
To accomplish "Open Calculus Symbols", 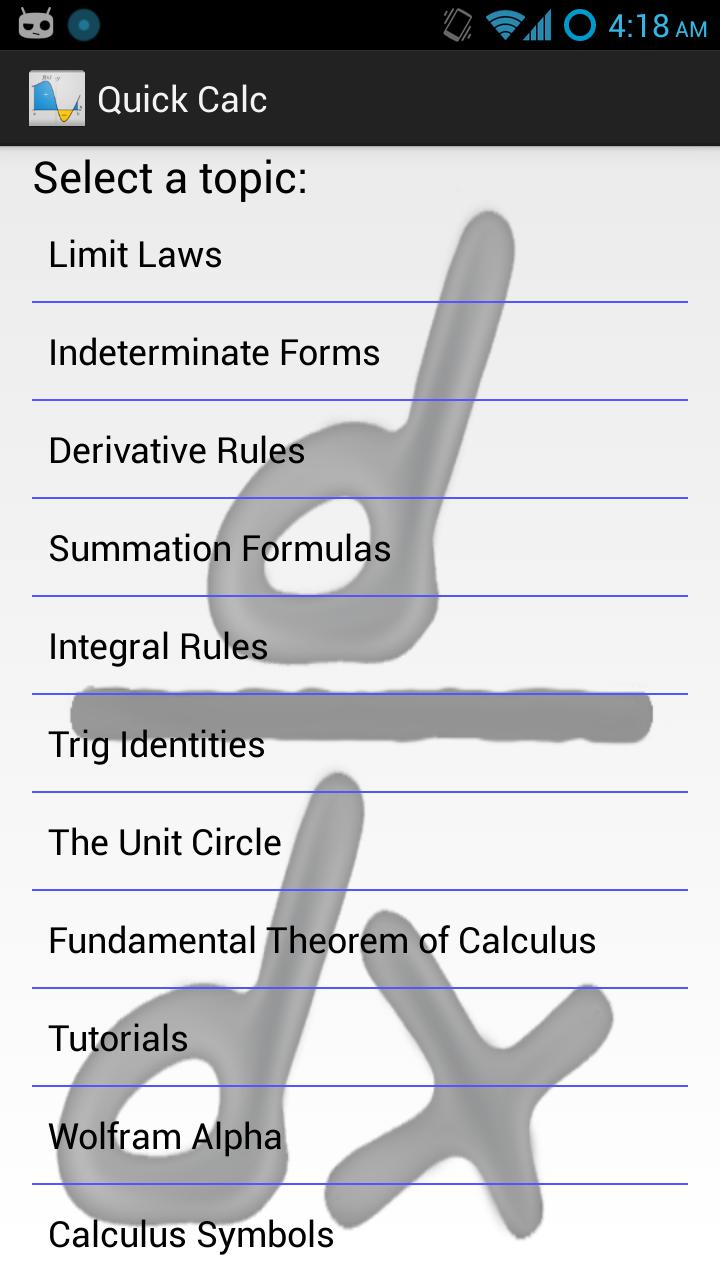I will pos(190,1234).
